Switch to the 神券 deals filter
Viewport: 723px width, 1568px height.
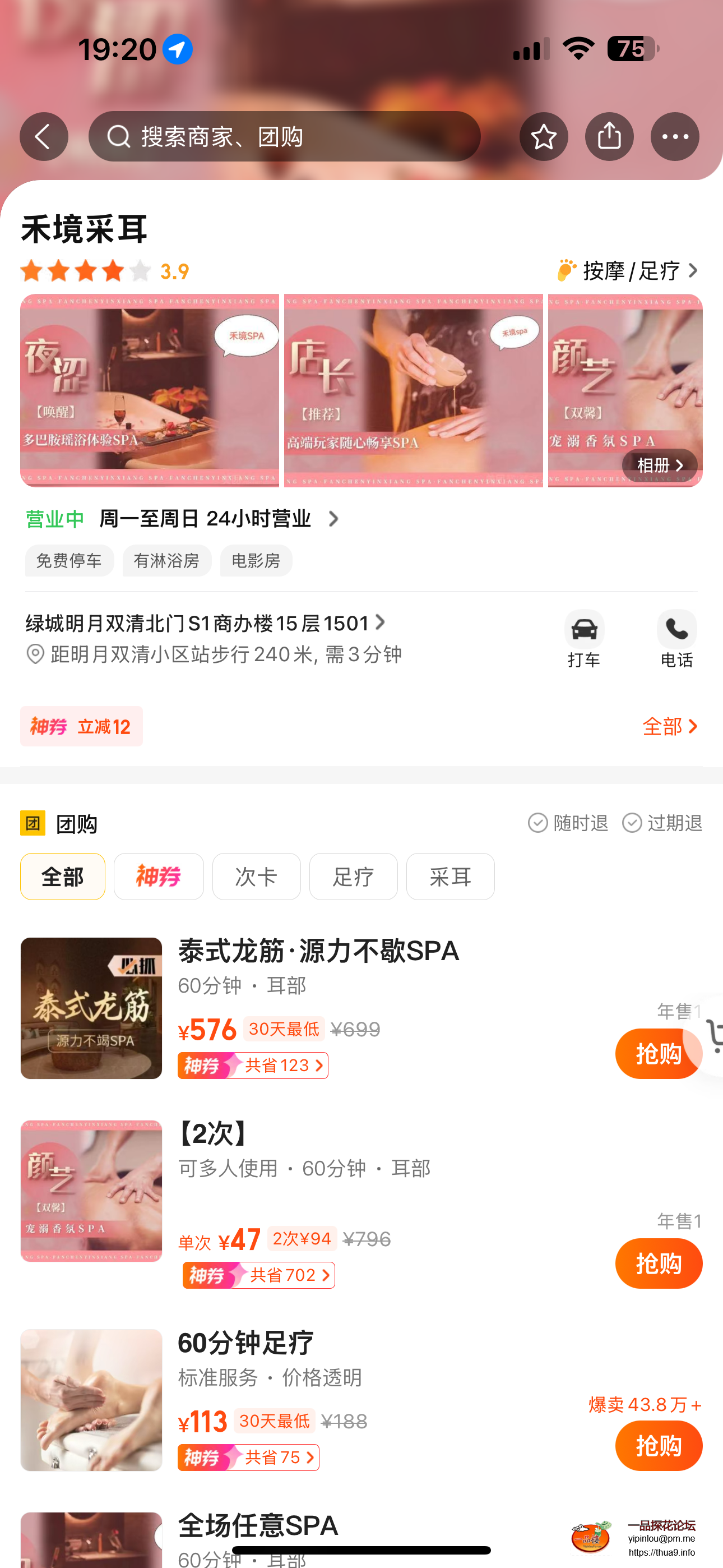tap(158, 877)
